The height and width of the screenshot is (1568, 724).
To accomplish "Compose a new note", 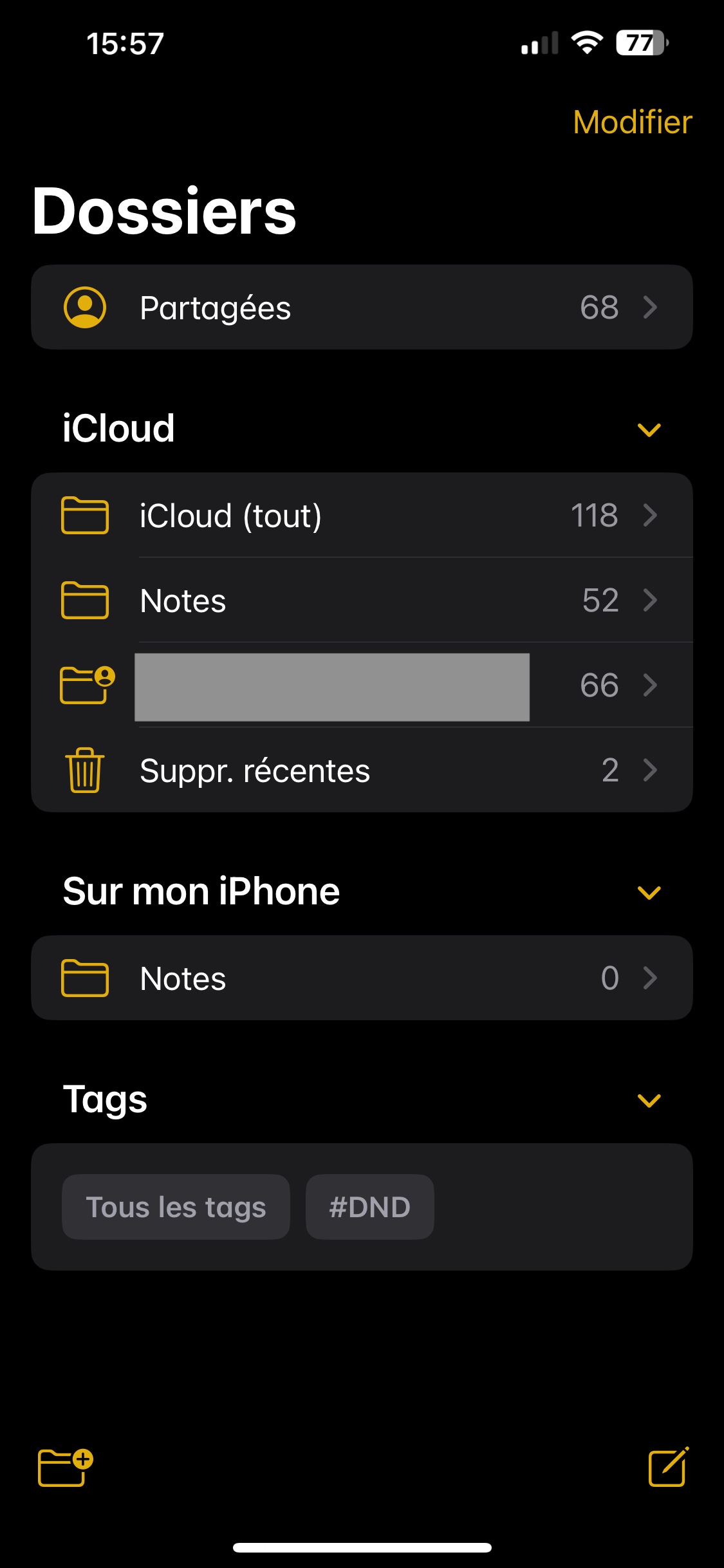I will click(668, 1467).
